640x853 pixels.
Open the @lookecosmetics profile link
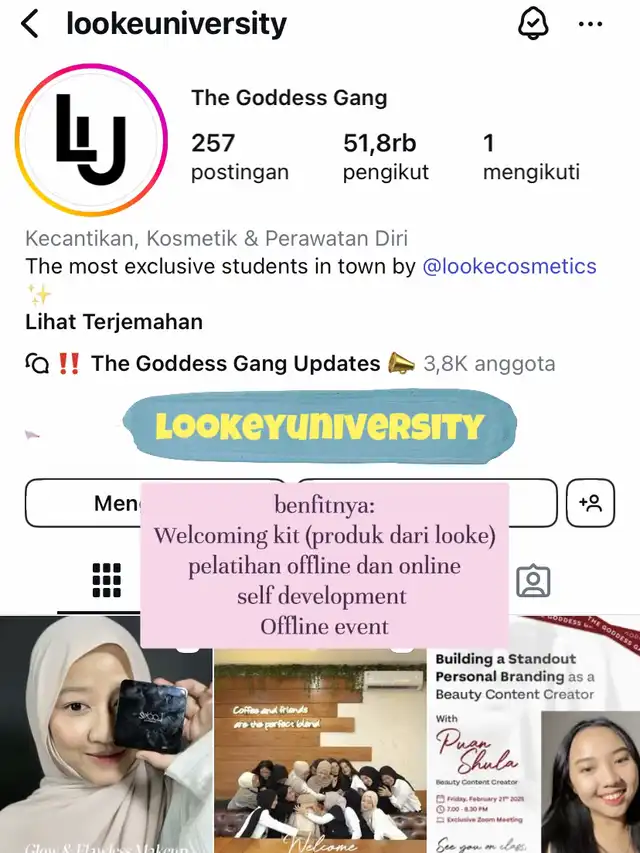click(509, 267)
